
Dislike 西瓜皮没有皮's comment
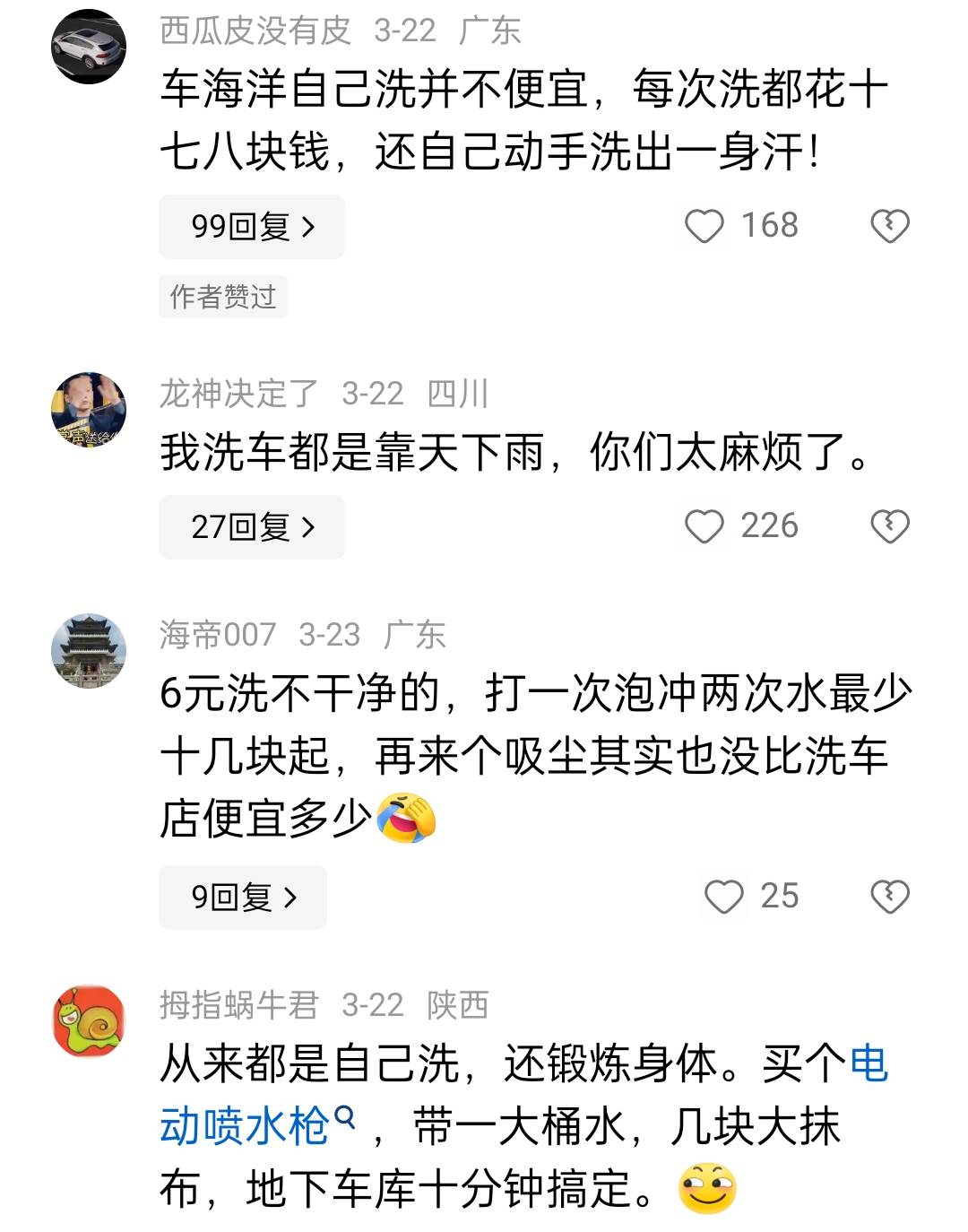click(x=890, y=226)
